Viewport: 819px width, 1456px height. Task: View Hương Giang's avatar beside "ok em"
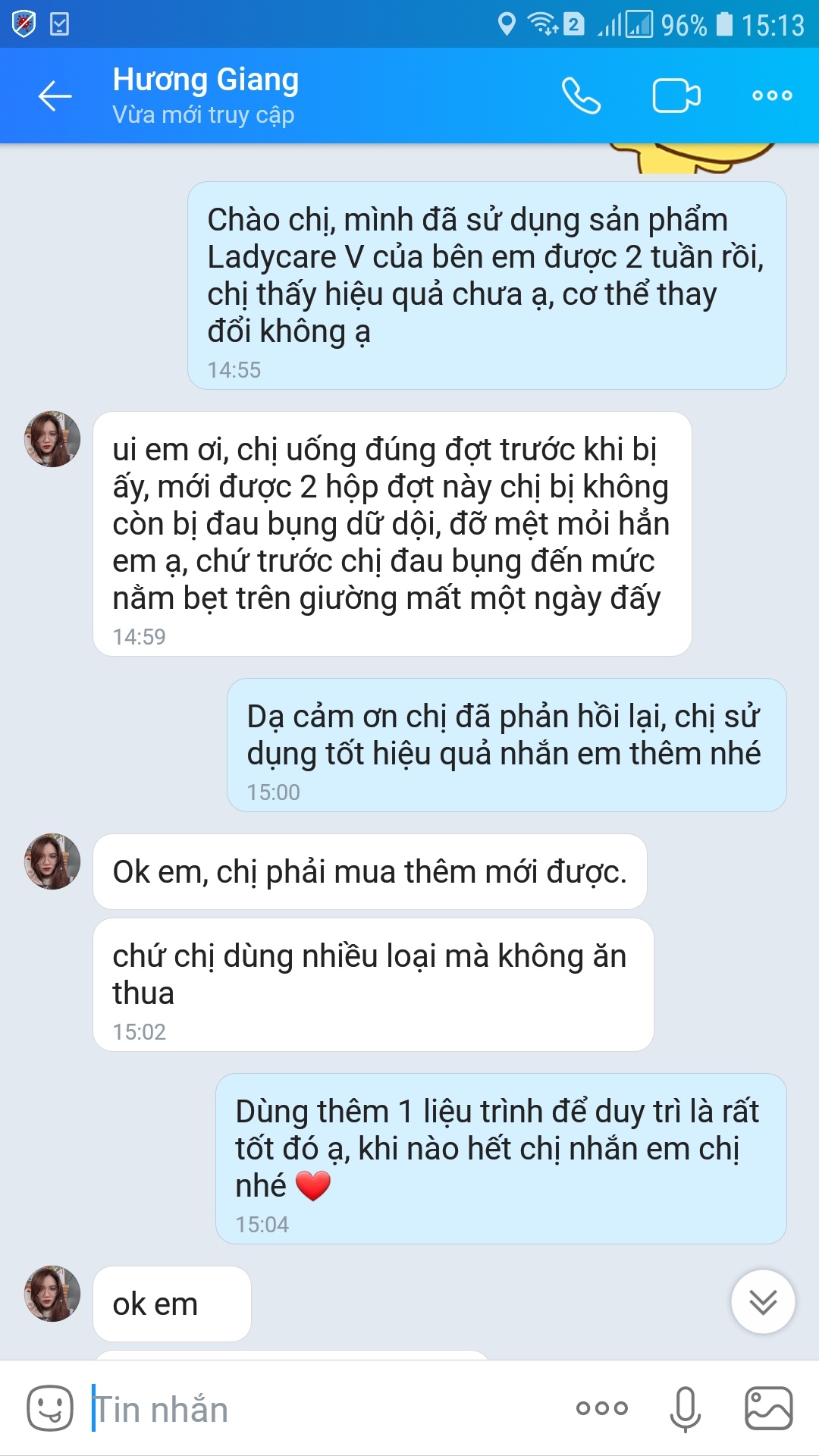pyautogui.click(x=52, y=1294)
